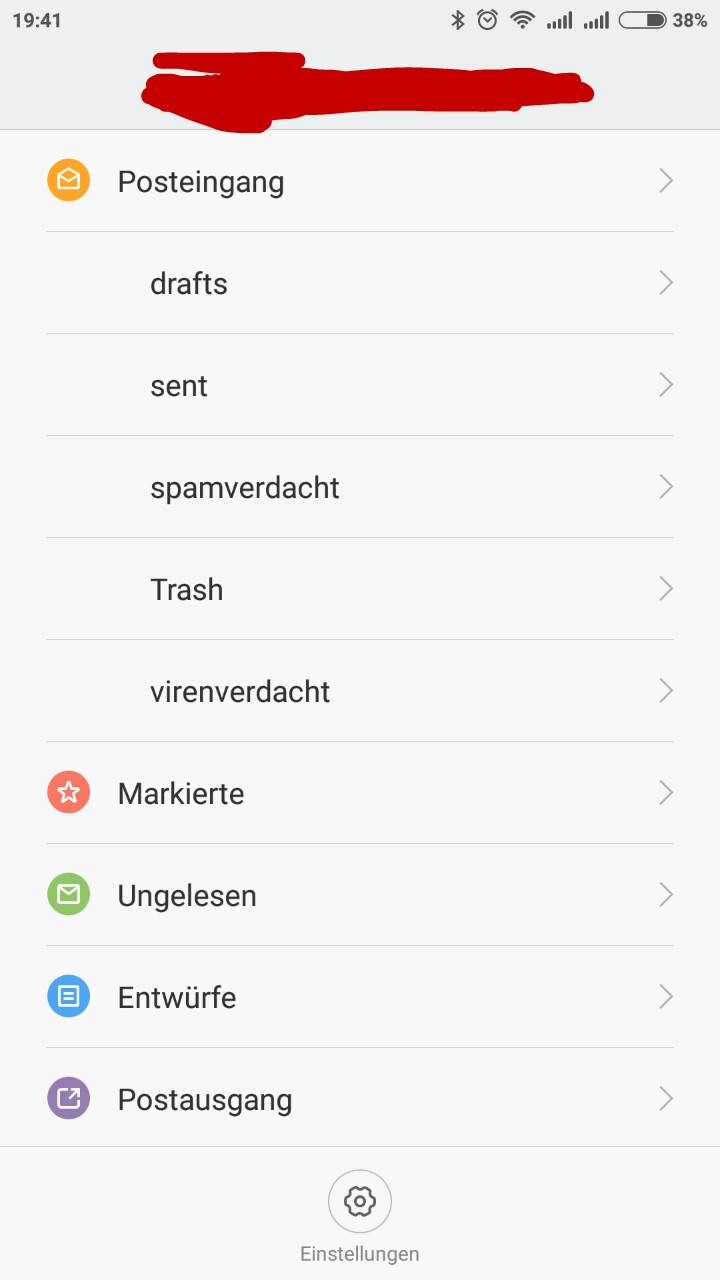Show Markierte starred messages

point(360,793)
